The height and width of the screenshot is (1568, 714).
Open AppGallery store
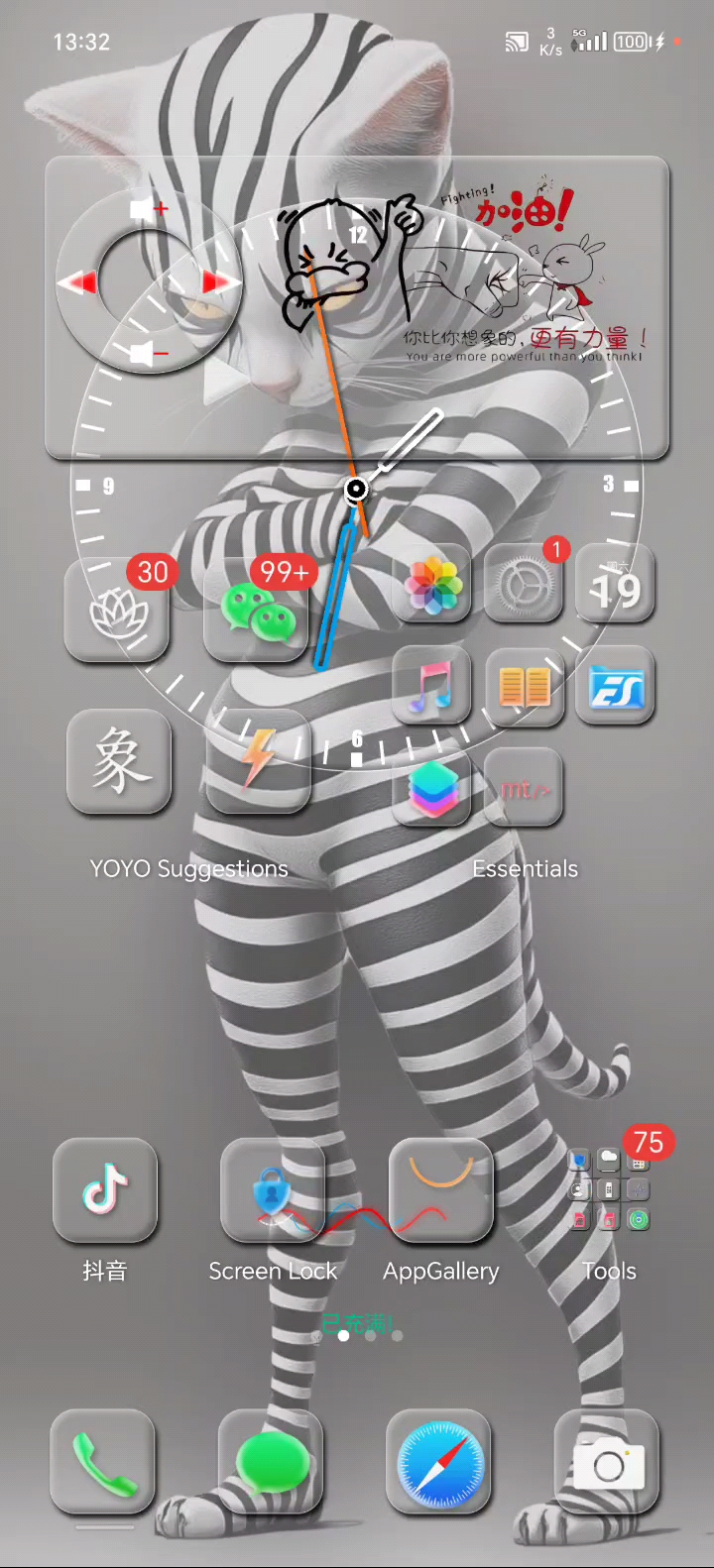tap(440, 1190)
